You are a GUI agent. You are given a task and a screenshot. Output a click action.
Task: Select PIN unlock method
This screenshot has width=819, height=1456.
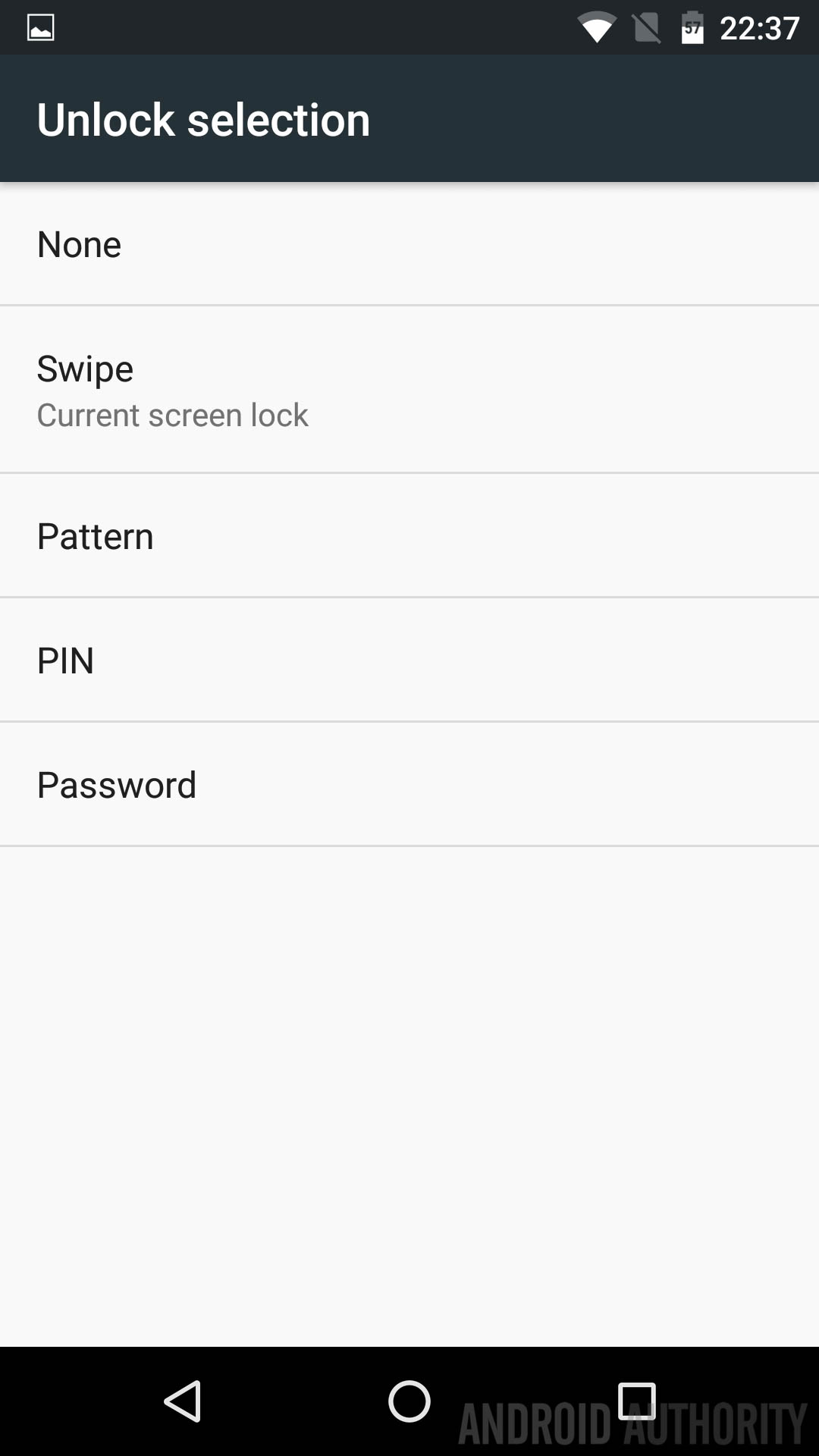coord(409,660)
